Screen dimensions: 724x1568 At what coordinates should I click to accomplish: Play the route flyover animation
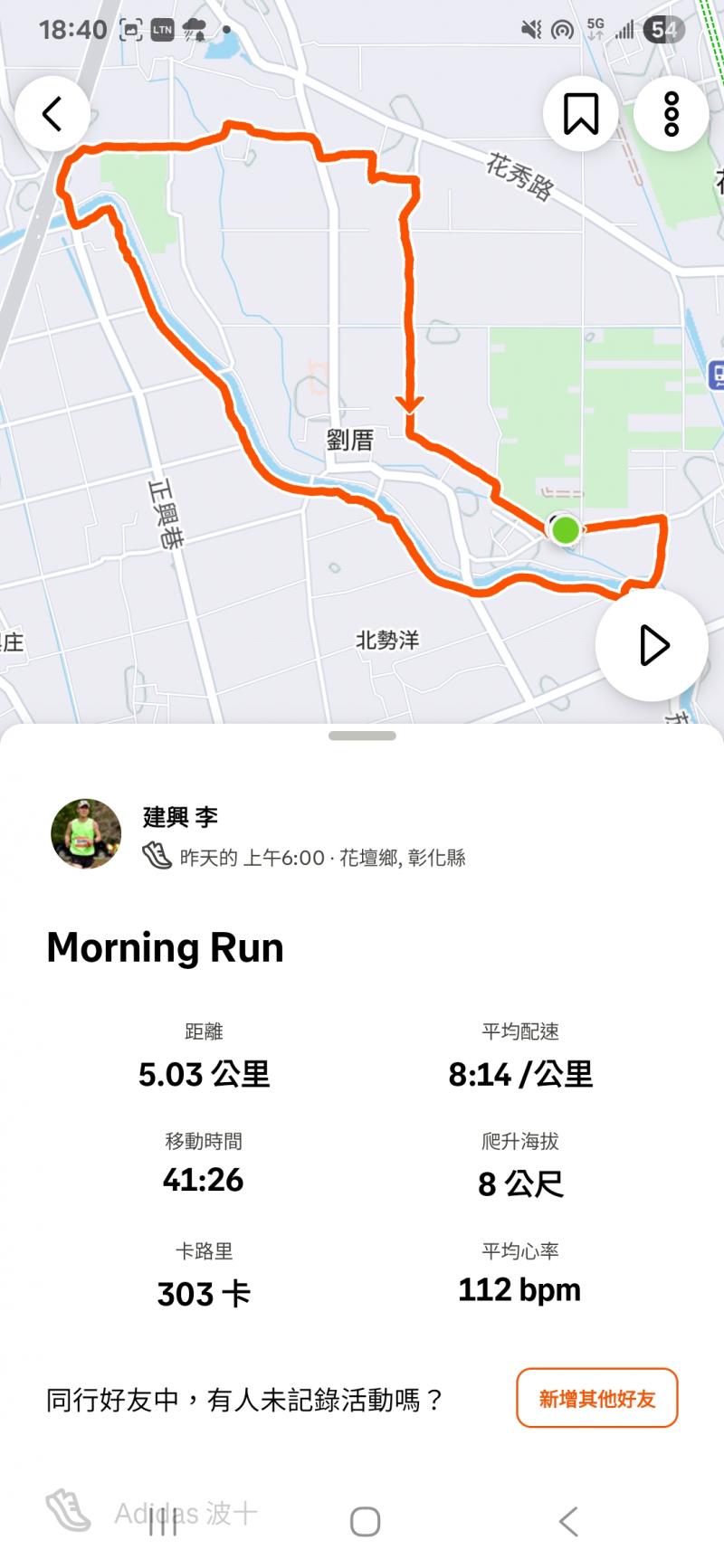coord(652,645)
